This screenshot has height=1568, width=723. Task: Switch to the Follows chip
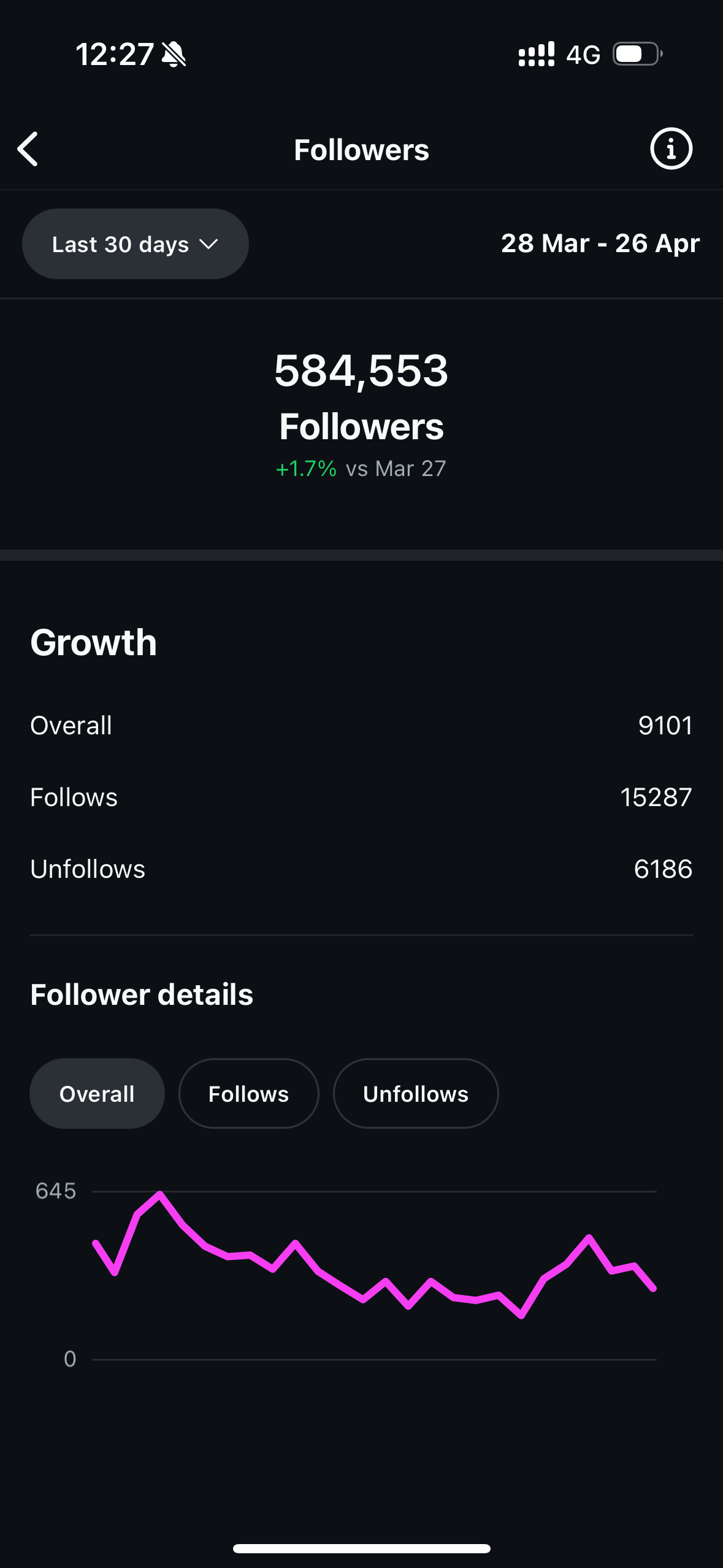pyautogui.click(x=248, y=1094)
